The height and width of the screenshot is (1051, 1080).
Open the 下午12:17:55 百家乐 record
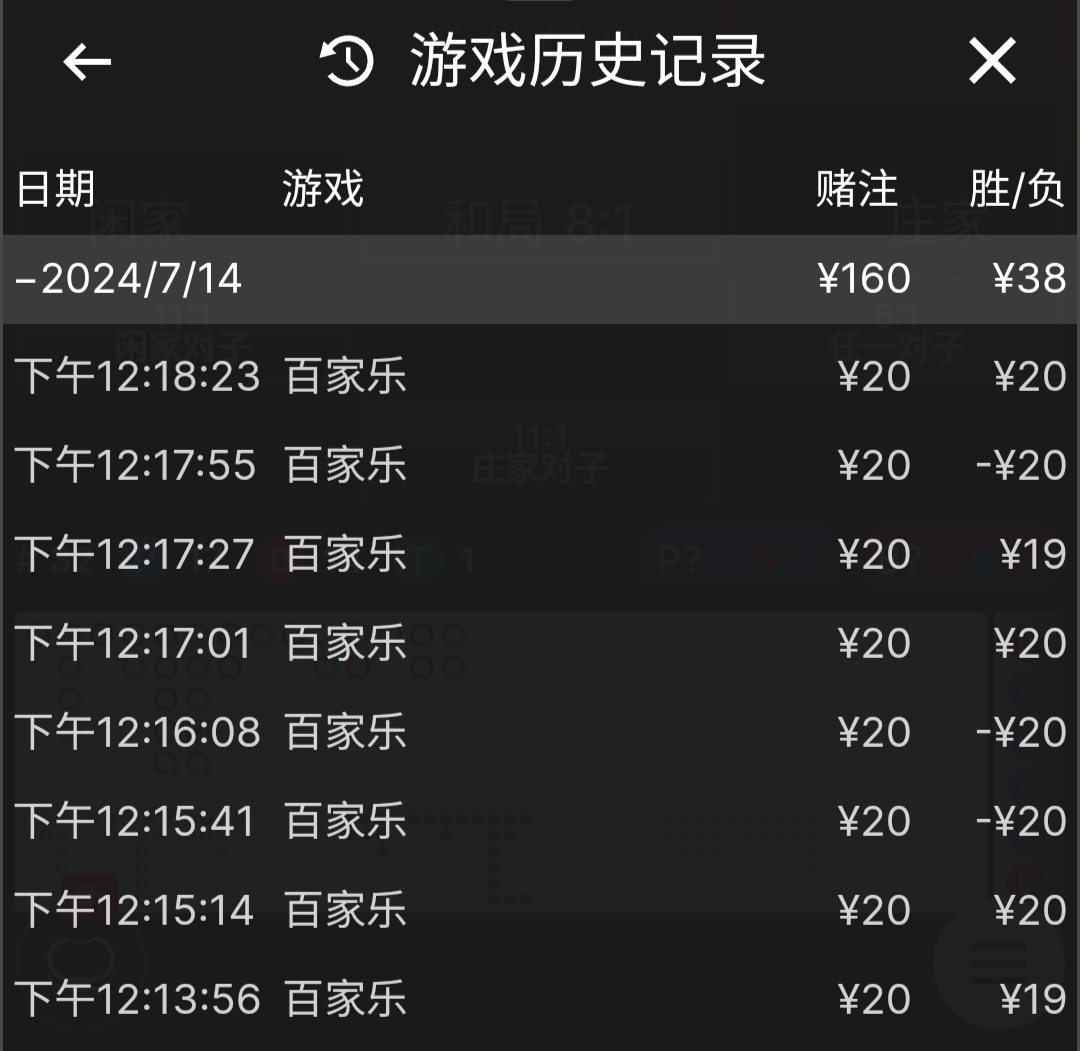pos(540,466)
